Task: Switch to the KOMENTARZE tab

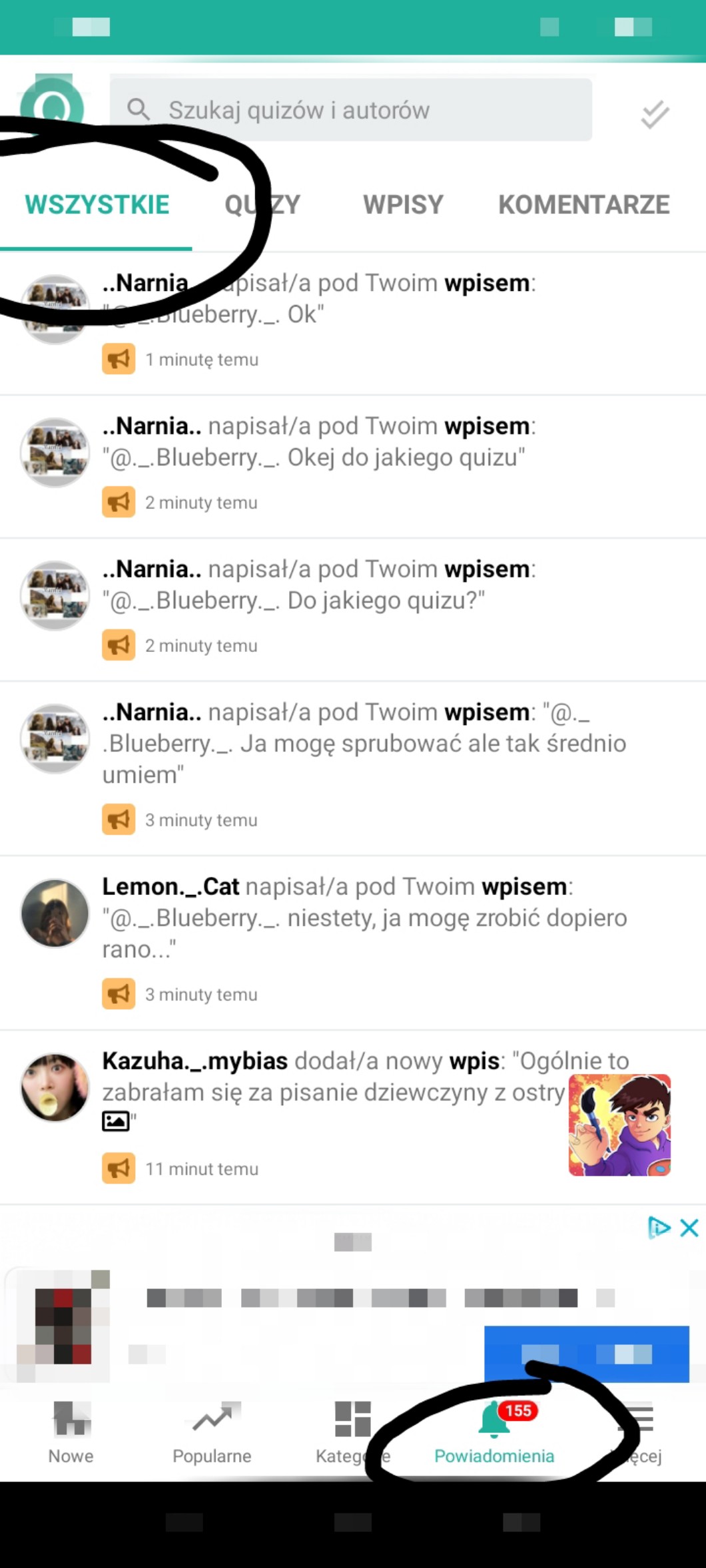Action: (583, 204)
